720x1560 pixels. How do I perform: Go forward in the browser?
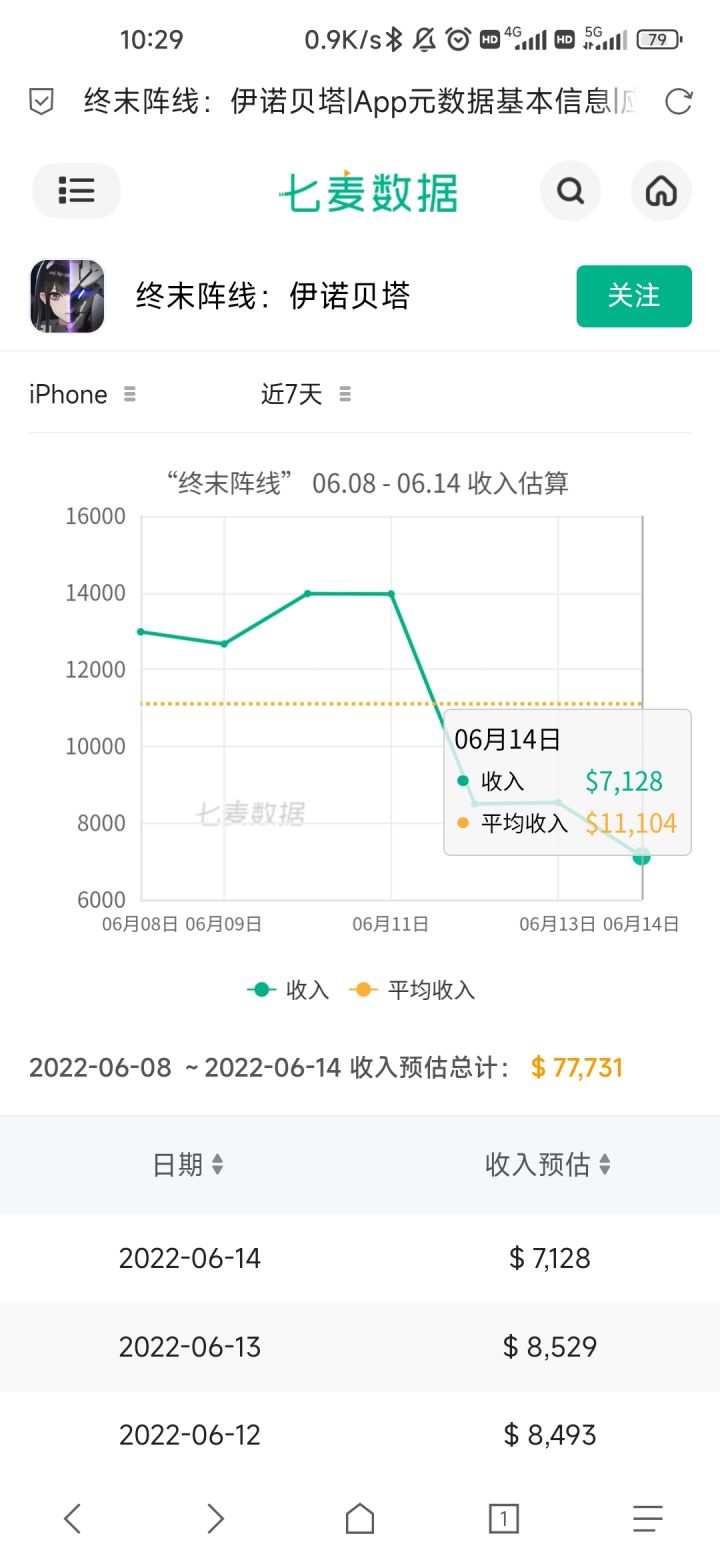216,1519
